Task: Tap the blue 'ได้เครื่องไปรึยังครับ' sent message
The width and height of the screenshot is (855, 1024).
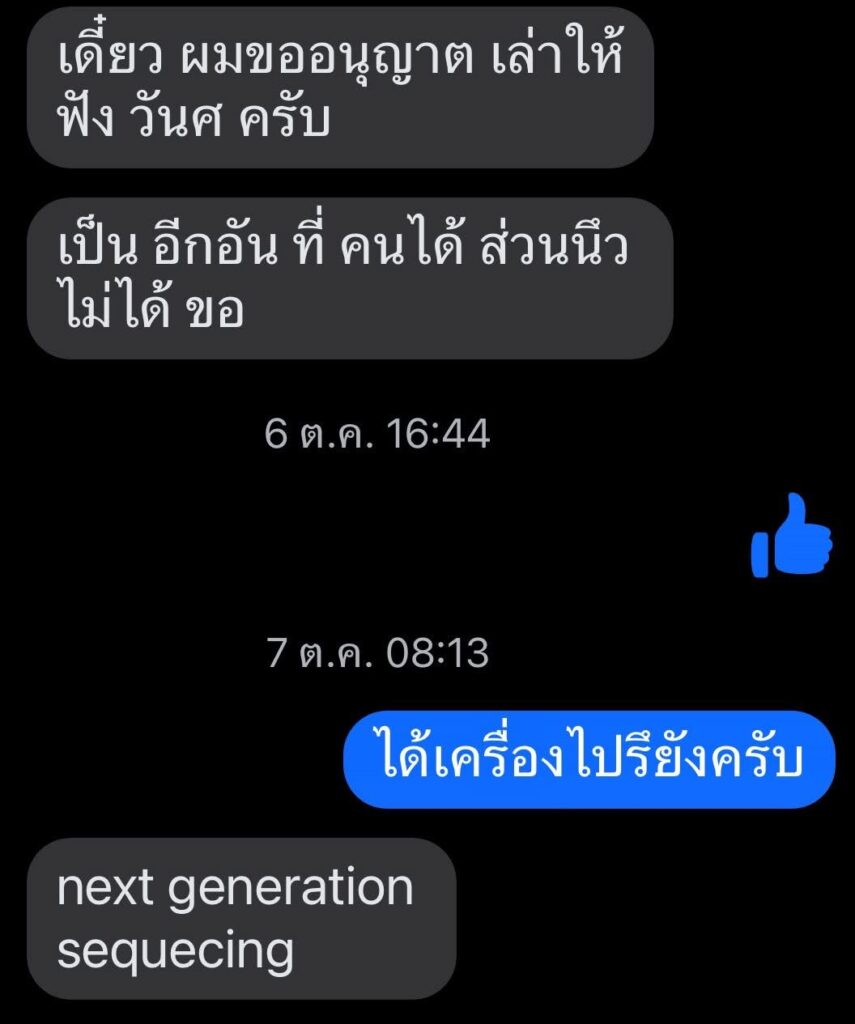Action: (x=590, y=759)
